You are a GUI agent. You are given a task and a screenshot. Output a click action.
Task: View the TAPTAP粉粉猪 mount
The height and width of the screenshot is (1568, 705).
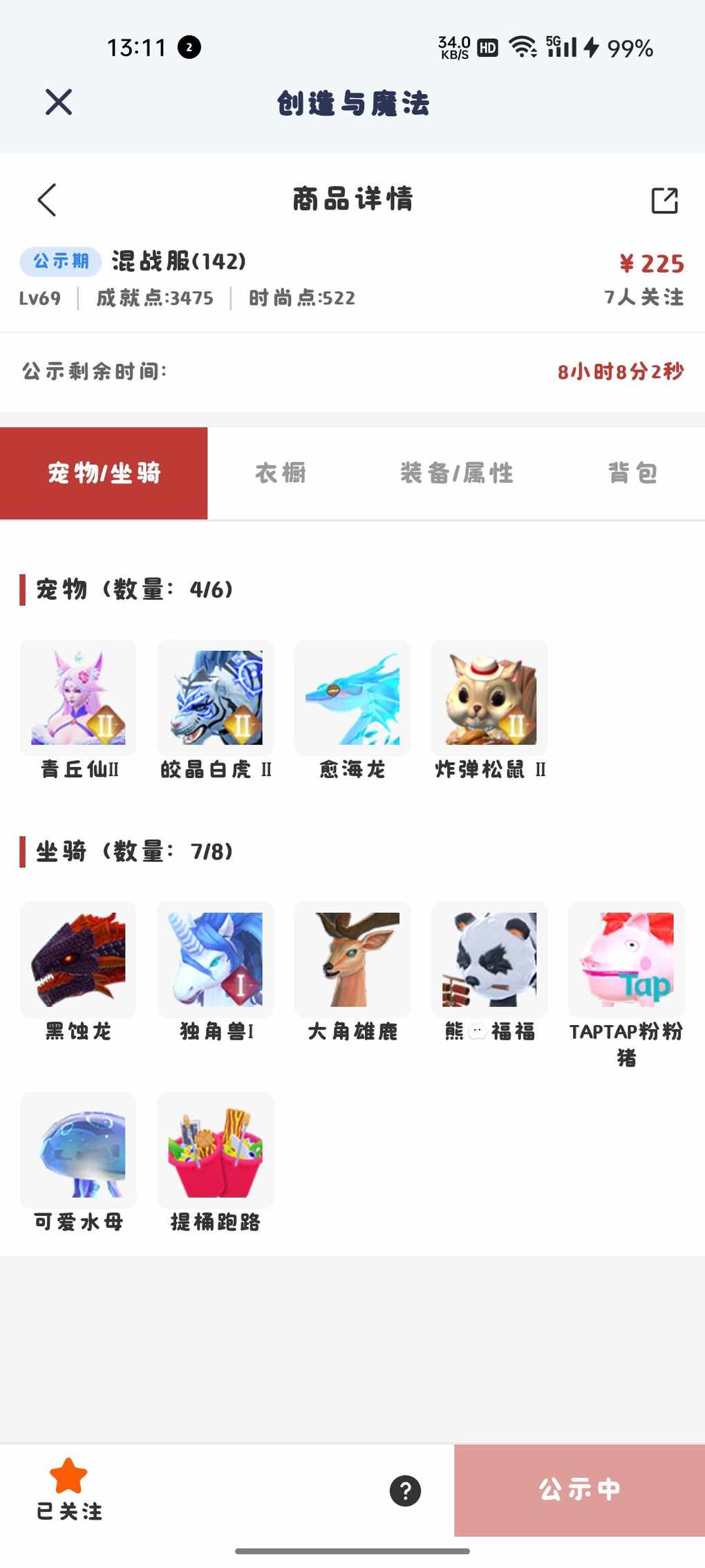(626, 959)
